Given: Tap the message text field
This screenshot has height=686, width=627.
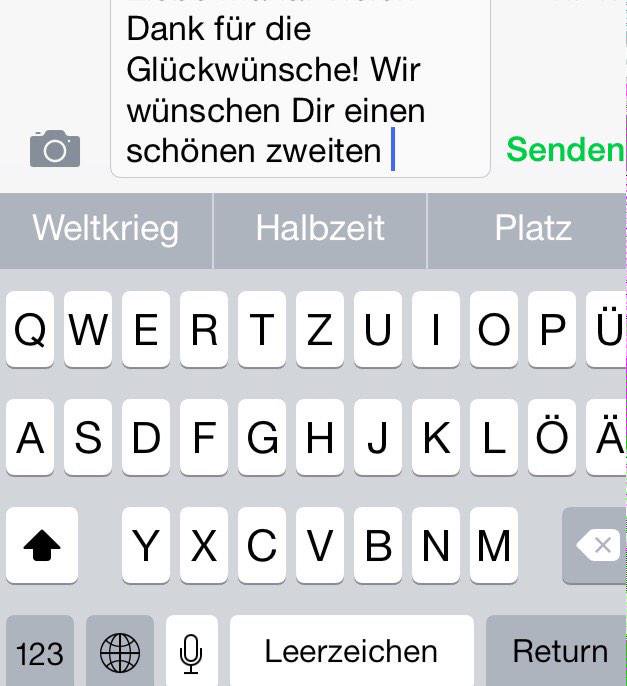Looking at the screenshot, I should pos(300,90).
